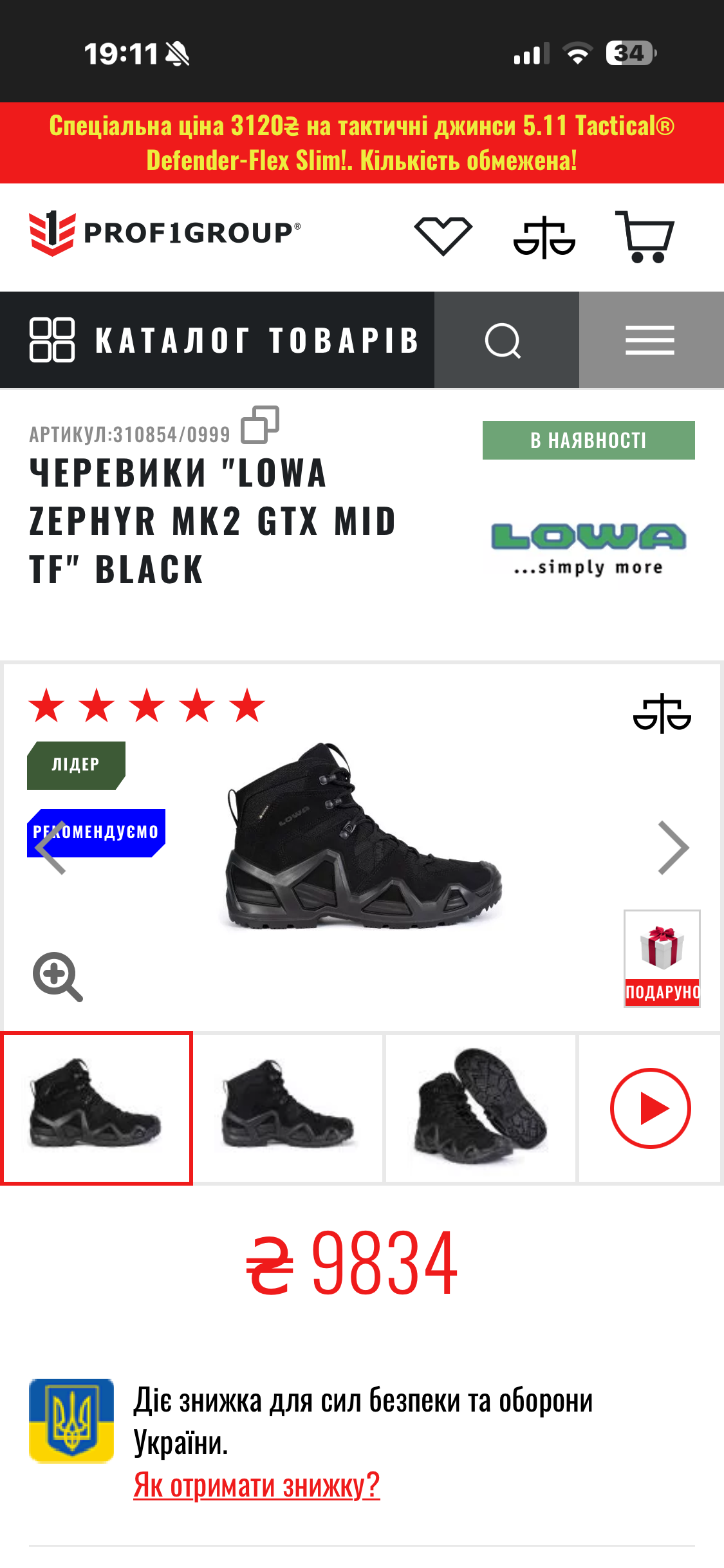Open the Prof1Group home logo
The image size is (724, 1568).
(165, 233)
